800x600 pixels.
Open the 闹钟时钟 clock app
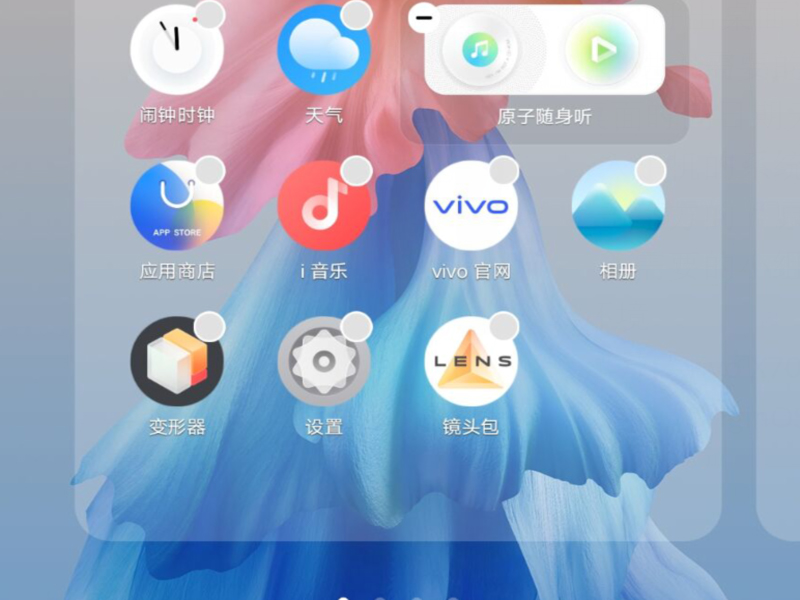click(x=176, y=49)
